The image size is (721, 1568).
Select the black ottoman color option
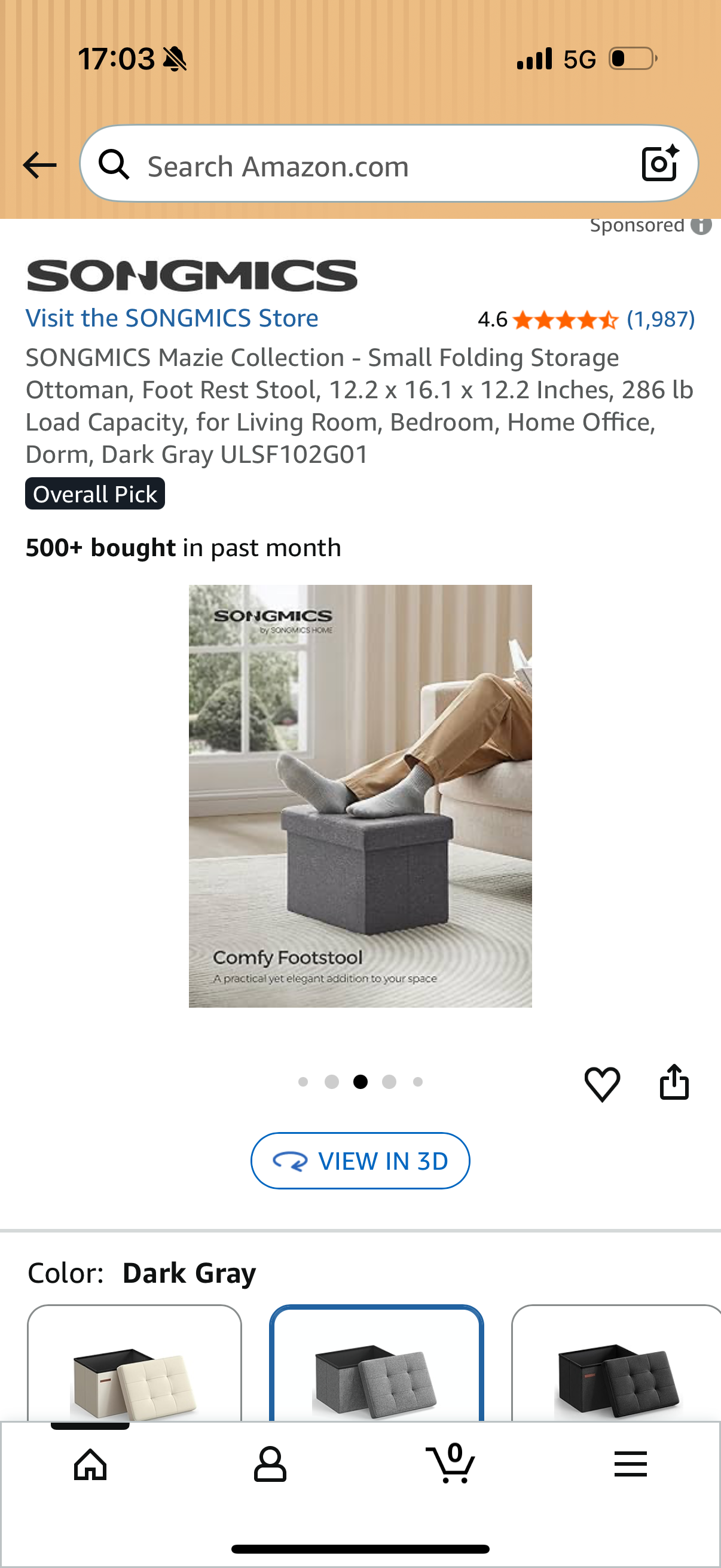point(617,1363)
